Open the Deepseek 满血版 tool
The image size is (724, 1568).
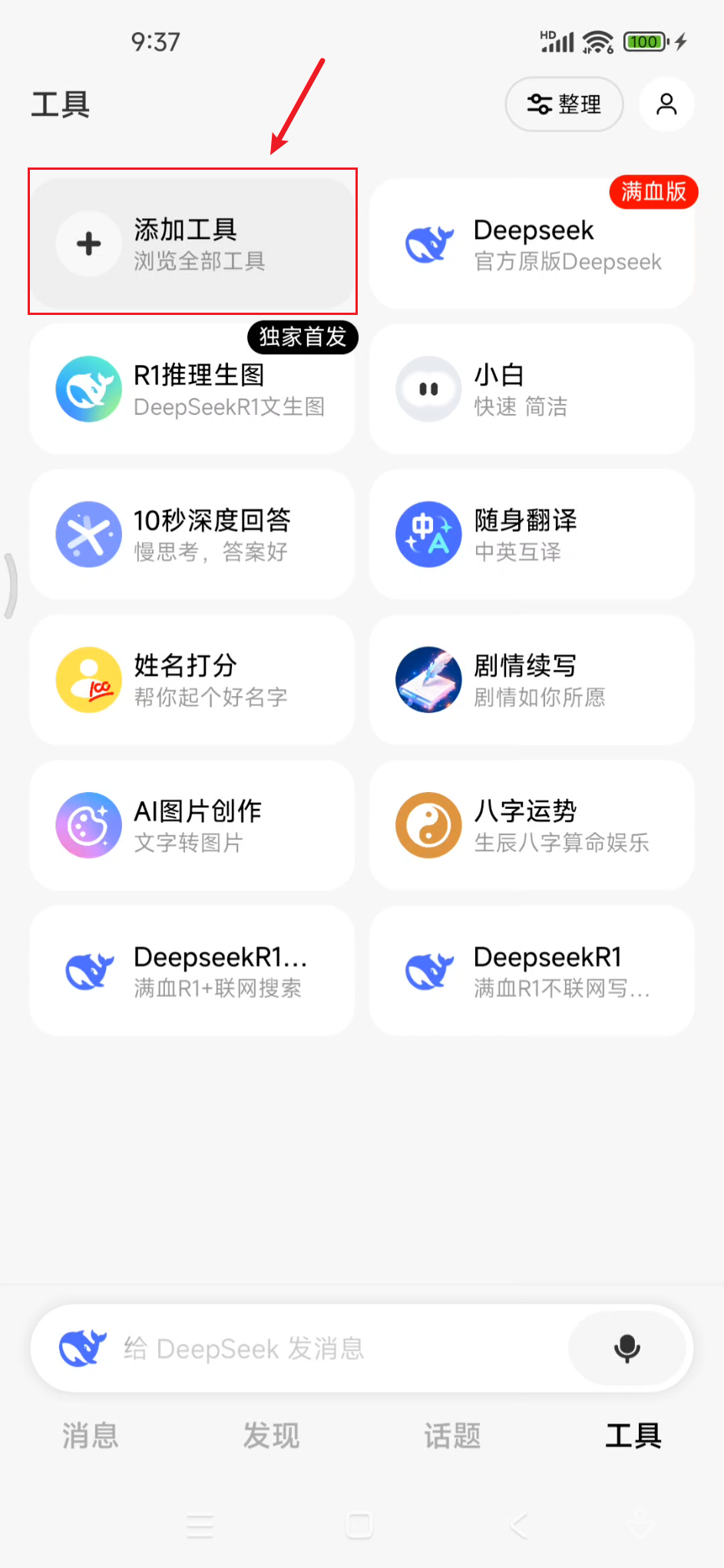click(x=532, y=244)
